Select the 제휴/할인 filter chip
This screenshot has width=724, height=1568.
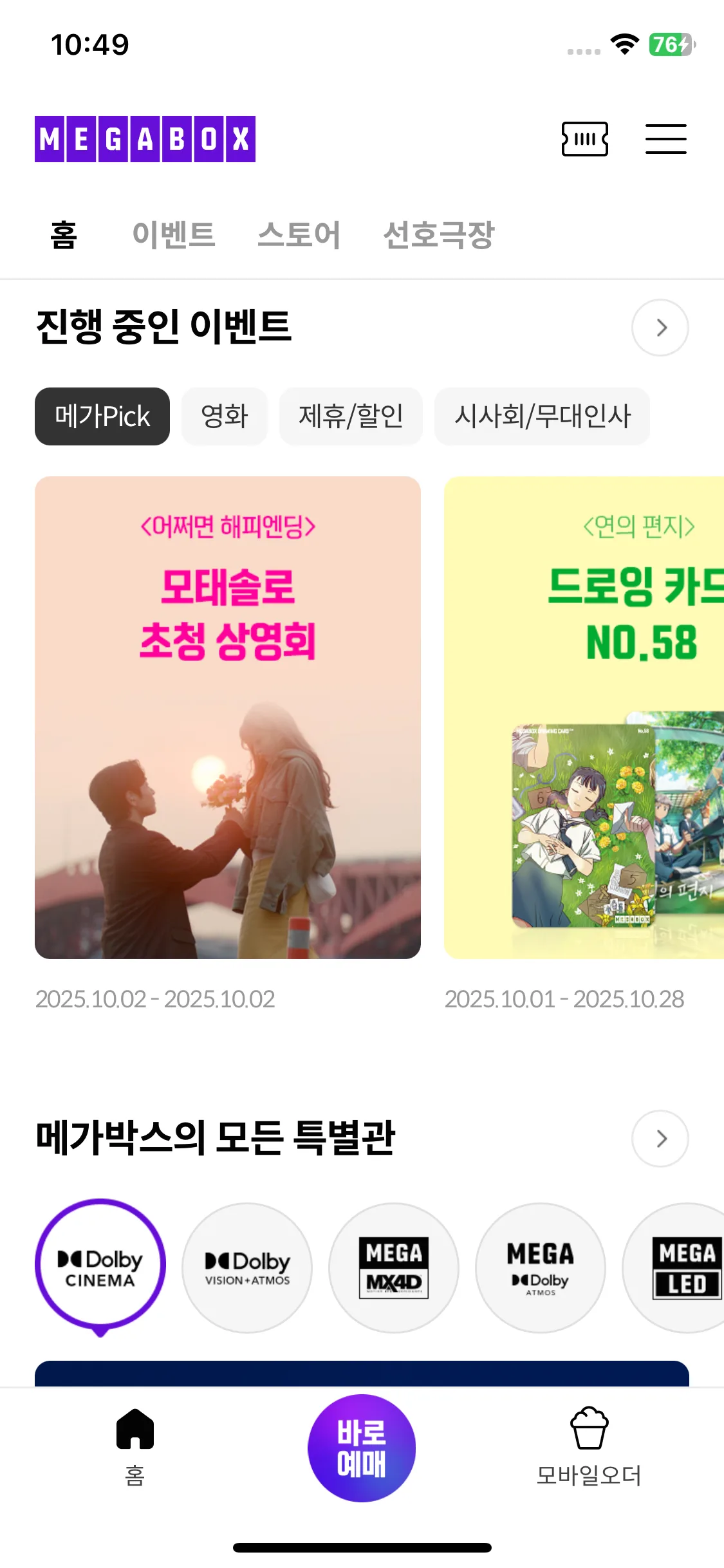tap(351, 416)
